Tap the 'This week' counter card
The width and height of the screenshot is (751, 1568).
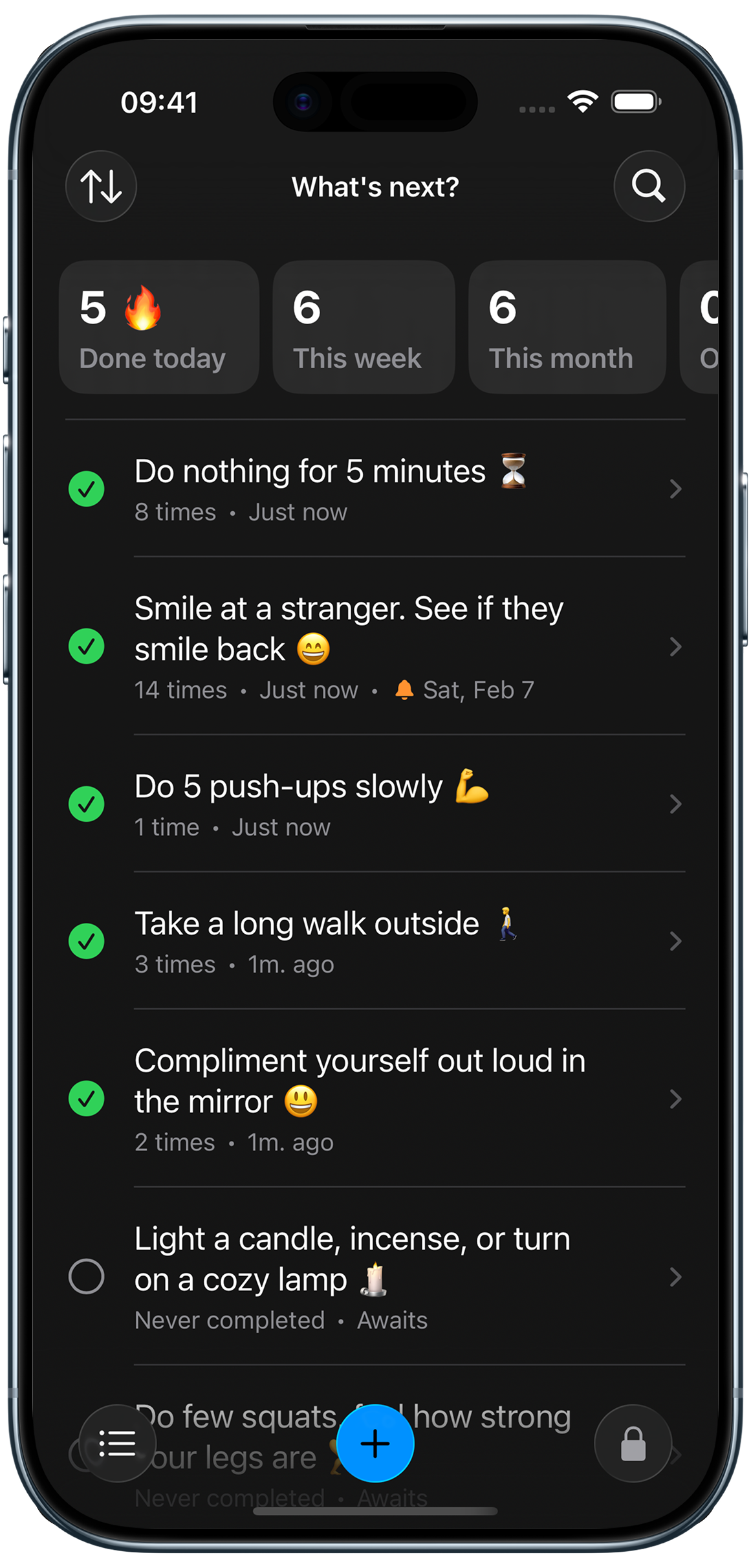[x=363, y=325]
